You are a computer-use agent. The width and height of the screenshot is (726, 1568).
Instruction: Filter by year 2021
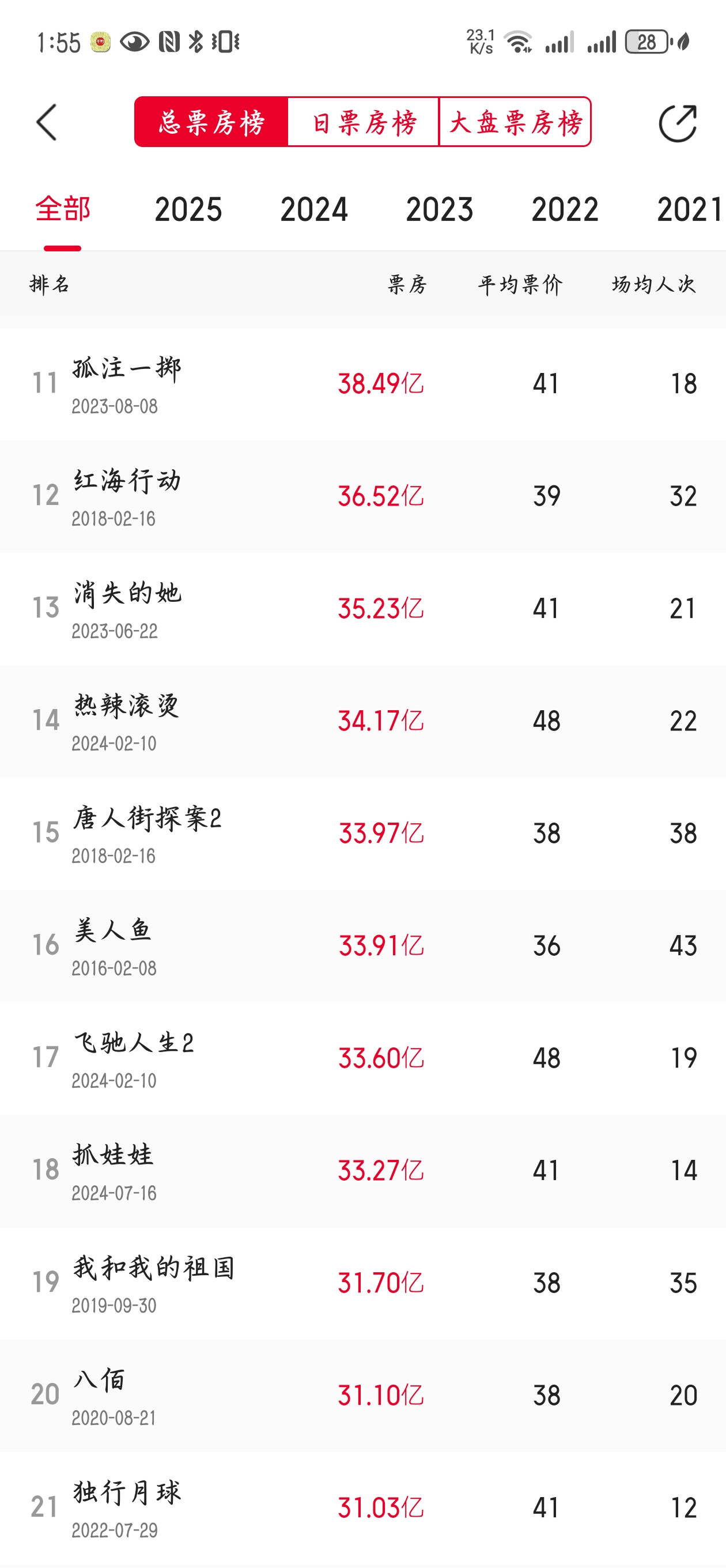pos(691,209)
